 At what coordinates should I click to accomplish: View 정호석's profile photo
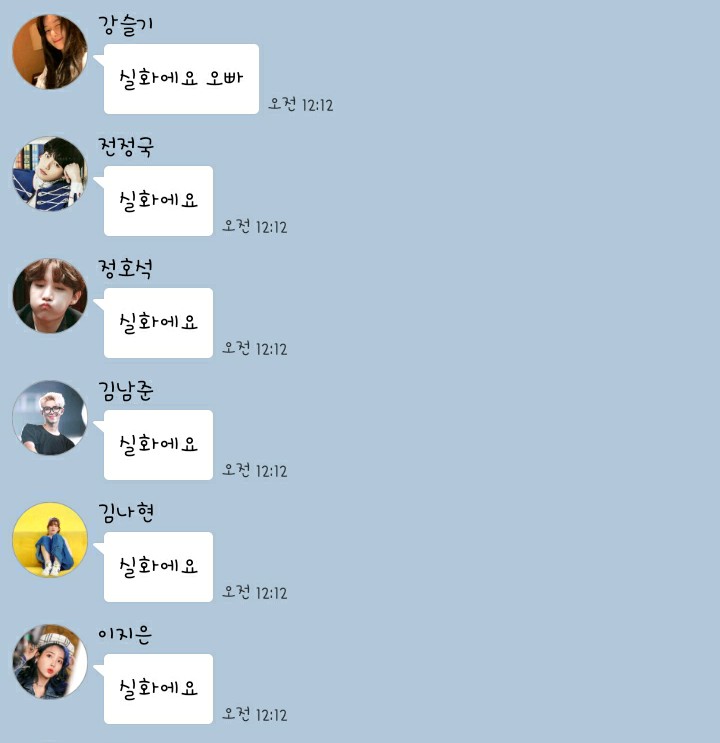(50, 296)
